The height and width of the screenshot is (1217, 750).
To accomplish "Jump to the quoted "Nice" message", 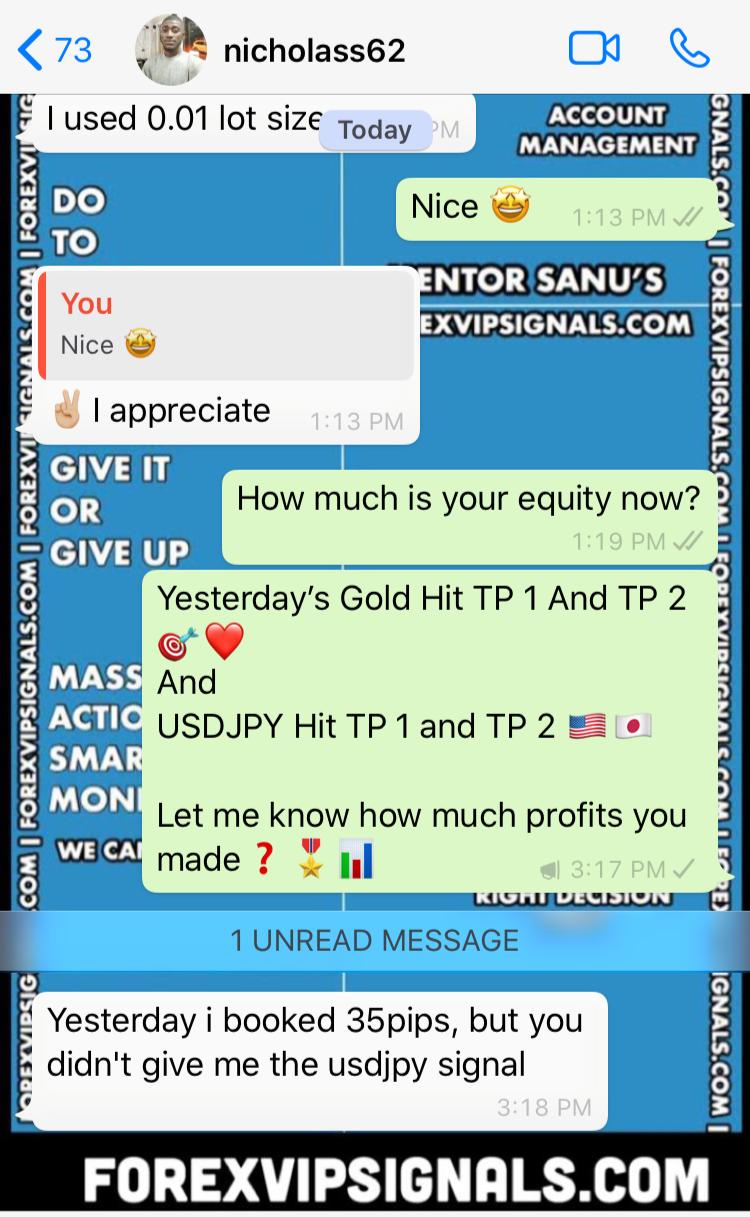I will tap(226, 325).
